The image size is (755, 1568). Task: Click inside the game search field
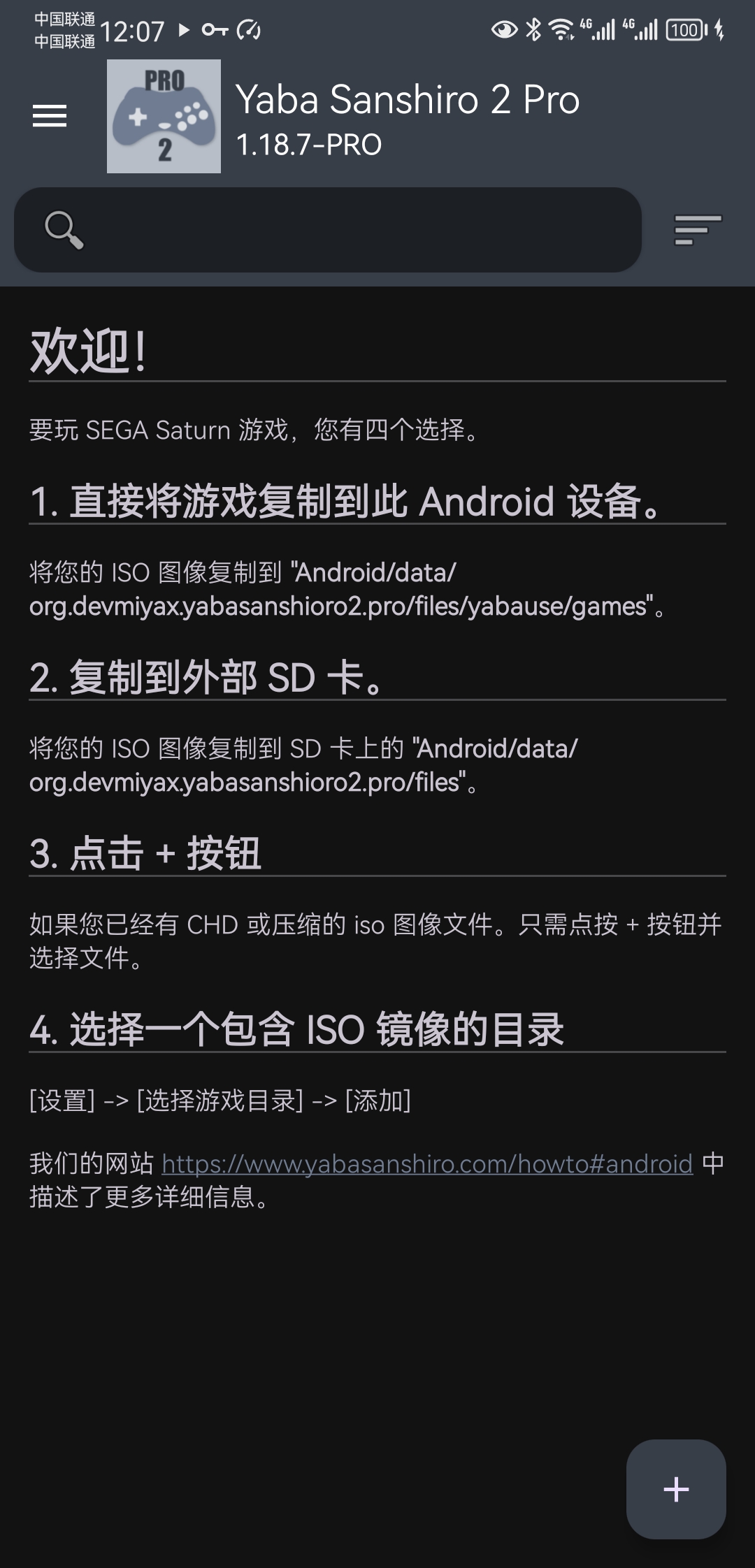tap(329, 231)
